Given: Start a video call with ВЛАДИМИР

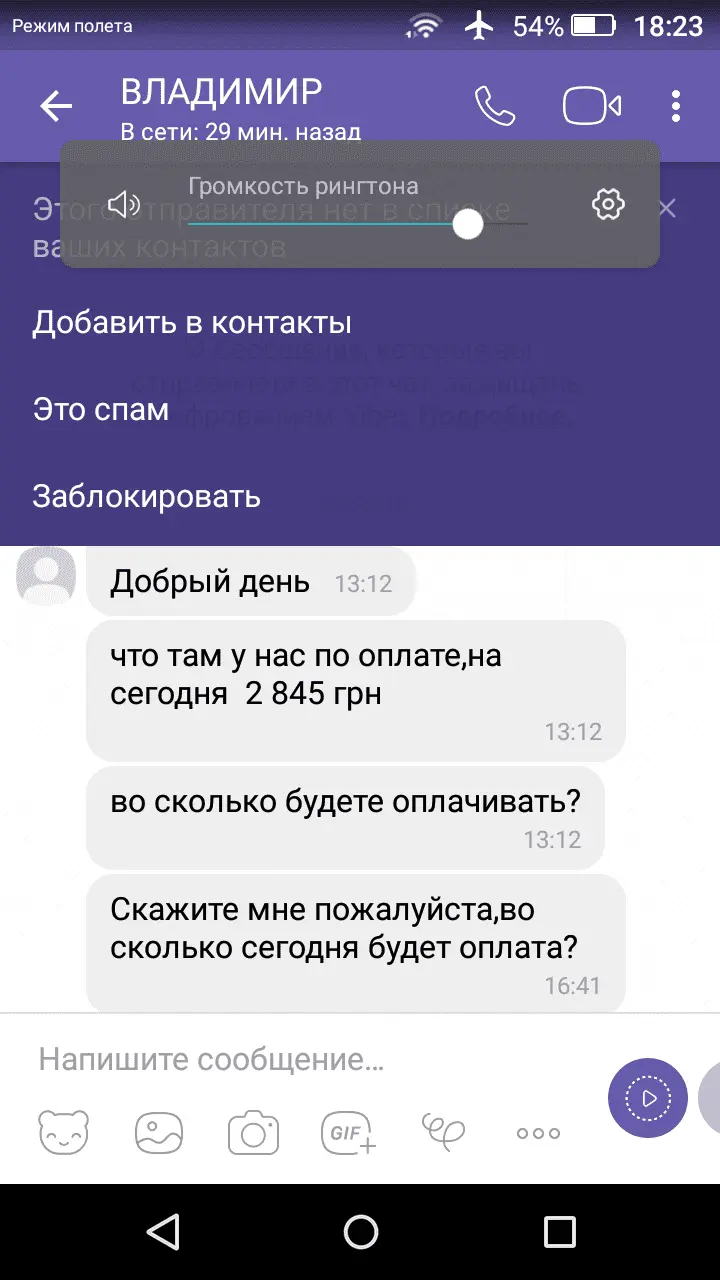Looking at the screenshot, I should 592,106.
